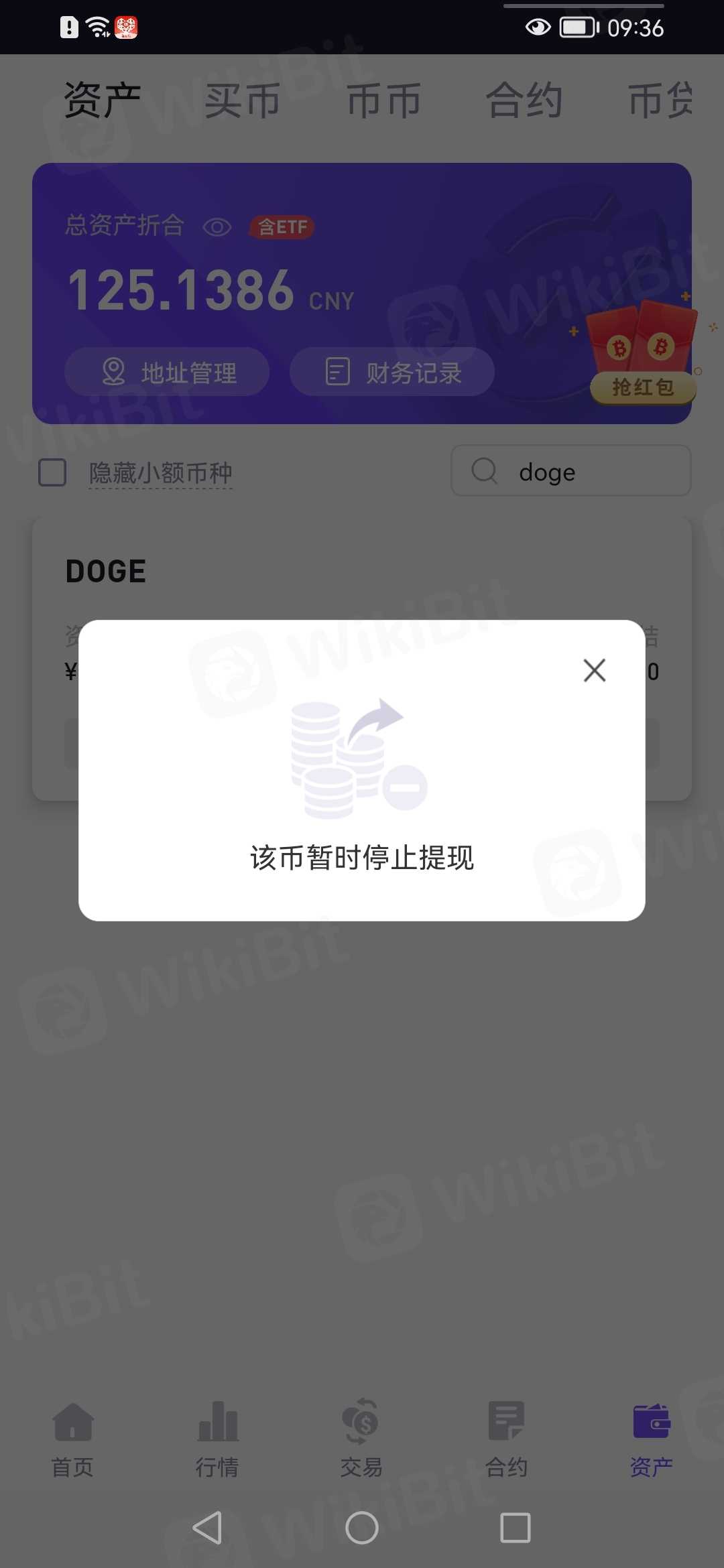This screenshot has width=724, height=1568.
Task: Tap the system back button
Action: point(207,1528)
